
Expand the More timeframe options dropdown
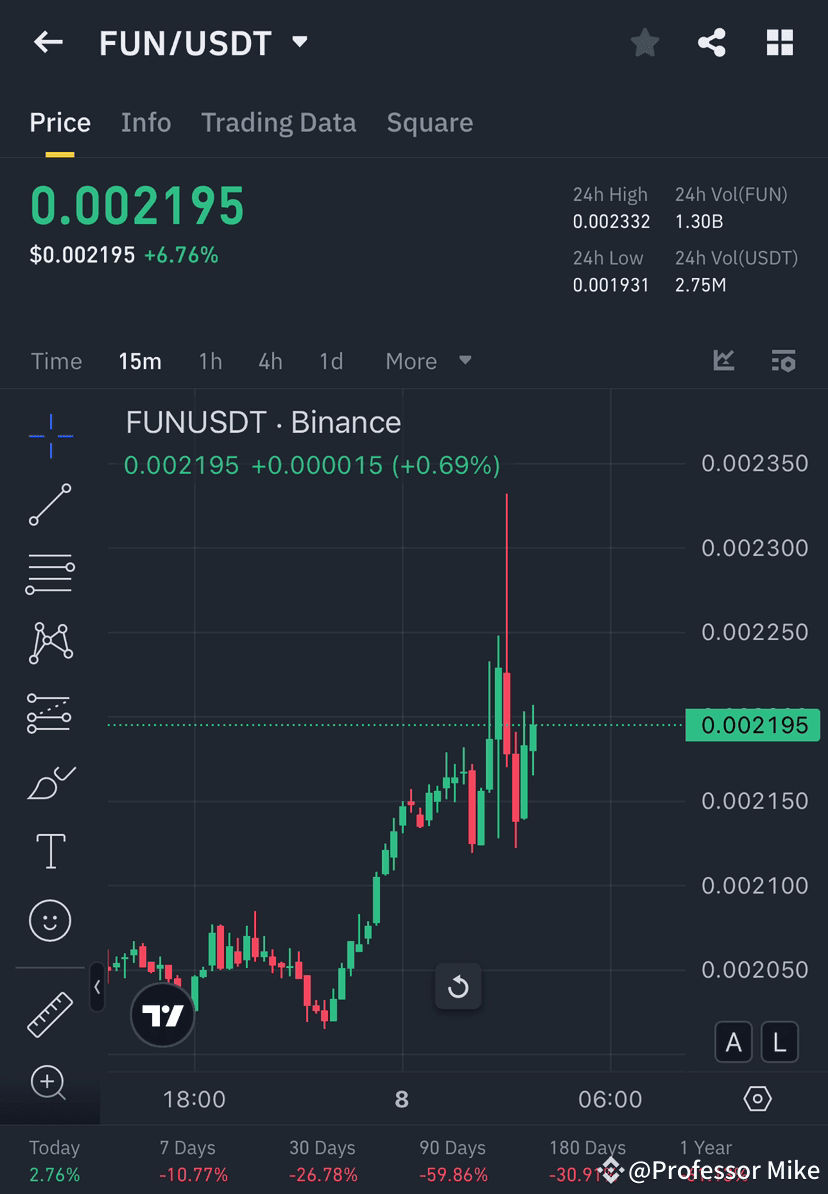428,361
